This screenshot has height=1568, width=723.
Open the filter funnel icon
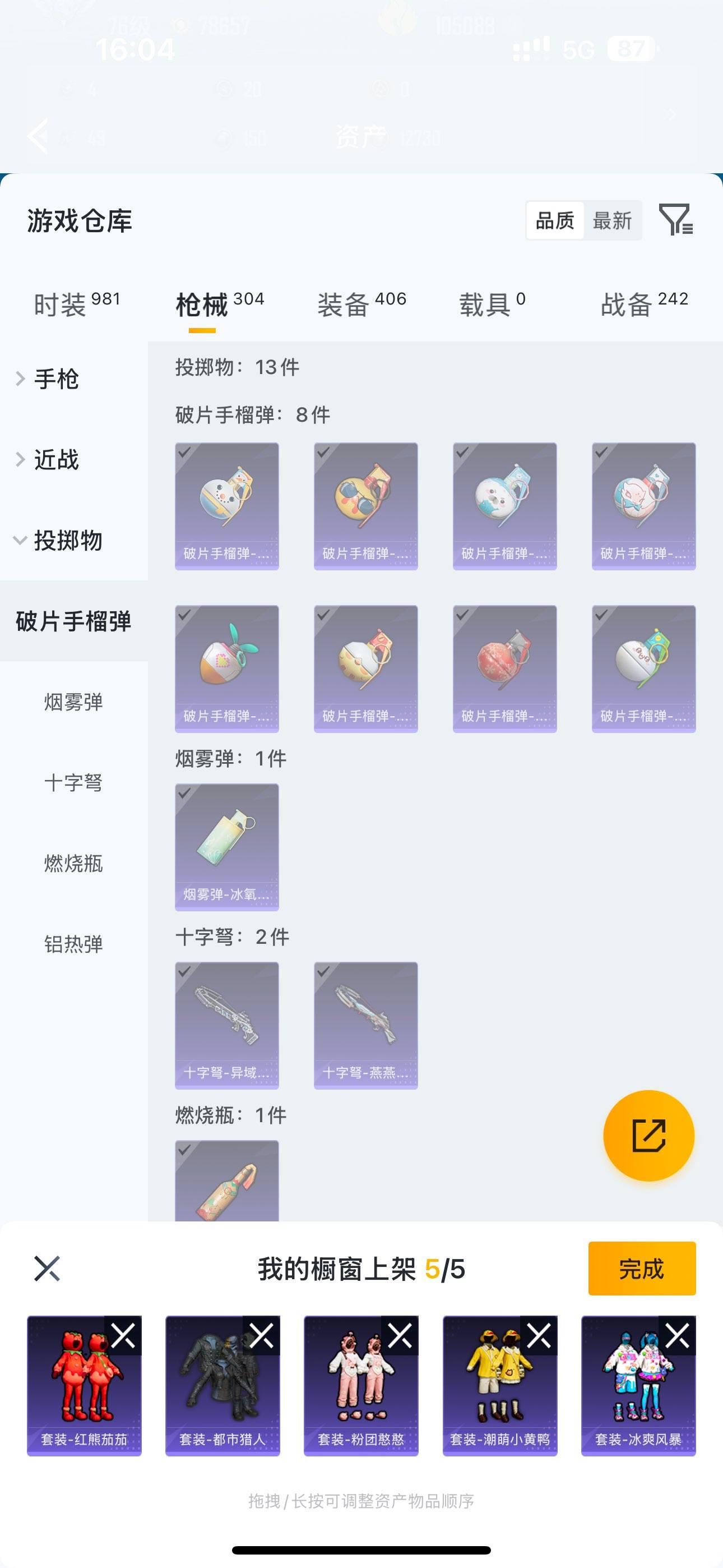[676, 220]
